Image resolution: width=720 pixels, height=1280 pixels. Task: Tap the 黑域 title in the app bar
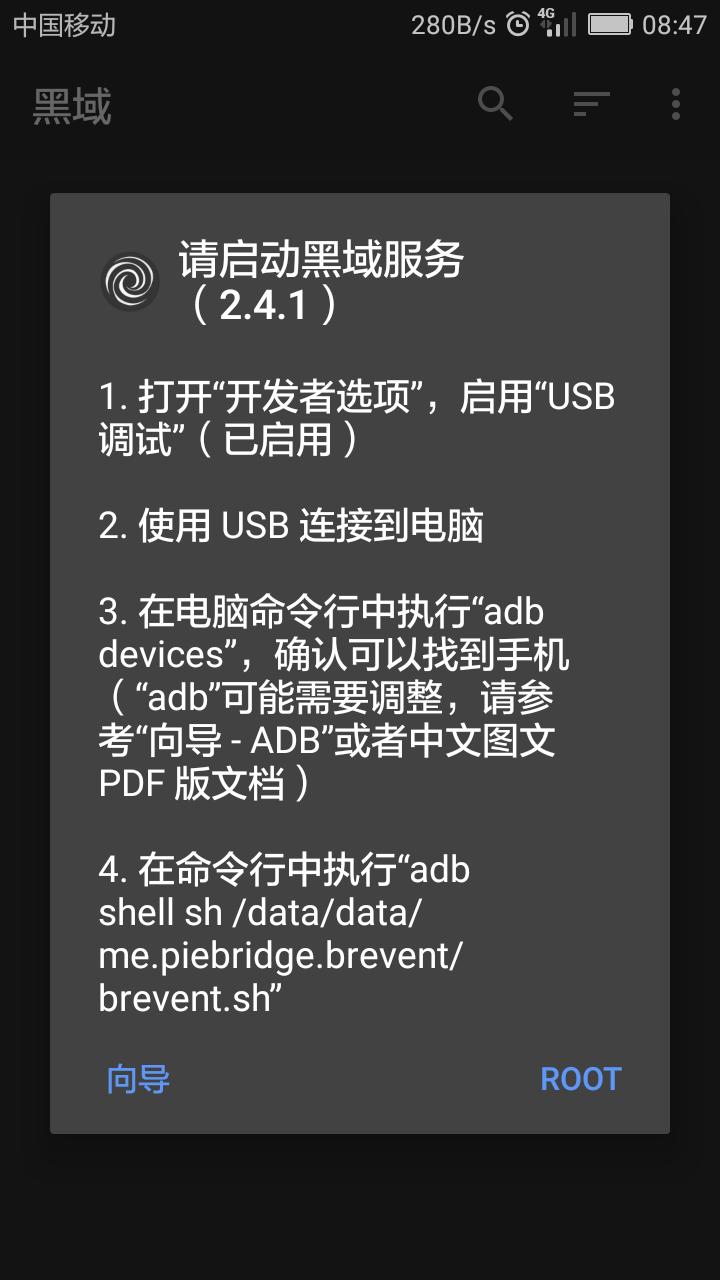point(73,103)
